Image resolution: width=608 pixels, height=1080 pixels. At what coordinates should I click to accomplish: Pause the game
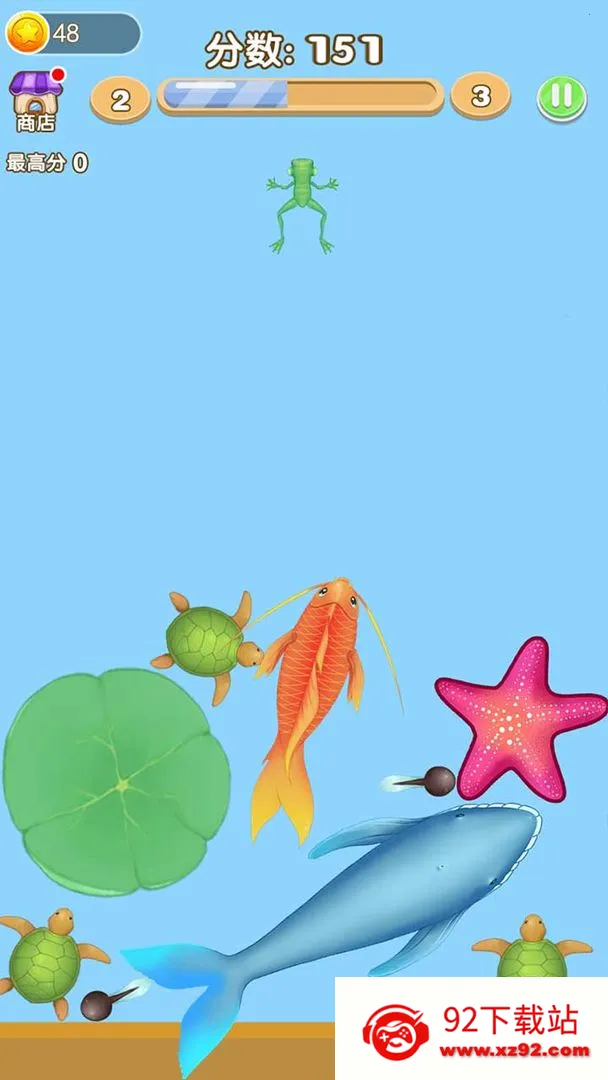(561, 98)
